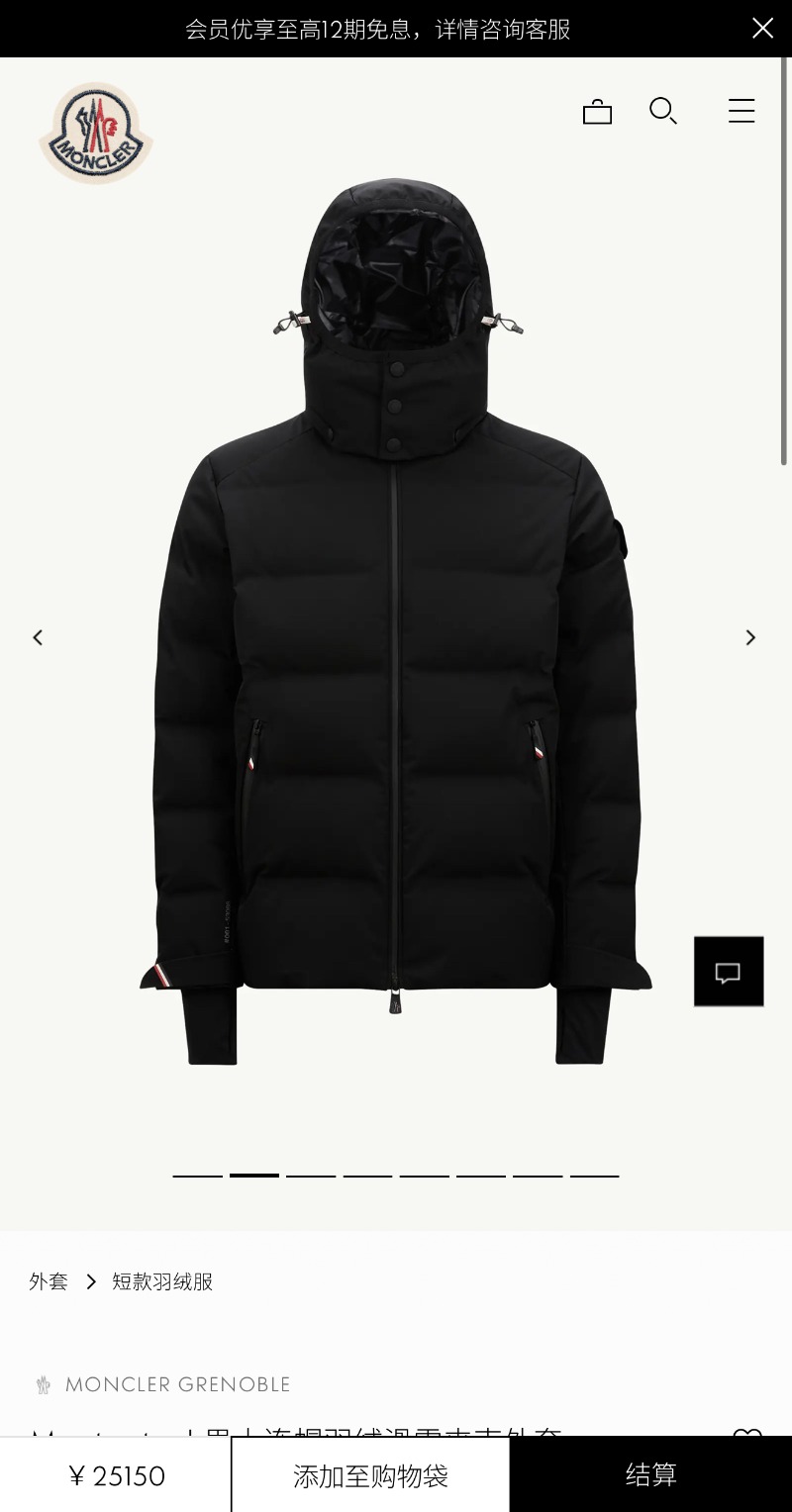The image size is (792, 1512).
Task: Open the 短款羽绒服 breadcrumb link
Action: coord(162,1281)
